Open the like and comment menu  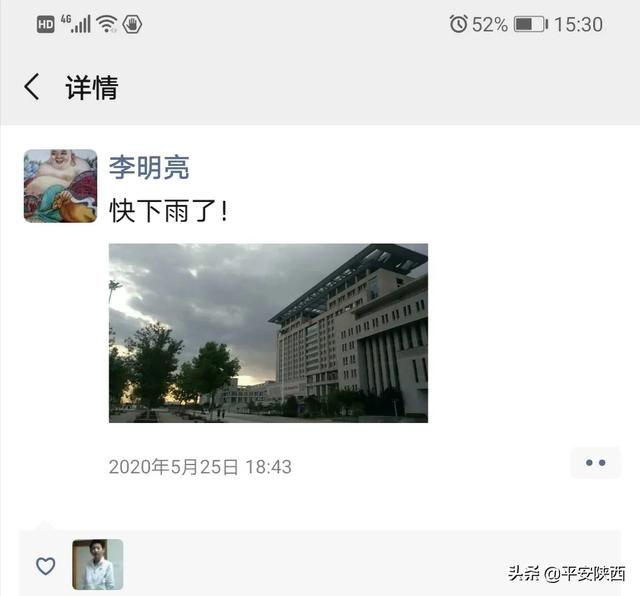(595, 463)
